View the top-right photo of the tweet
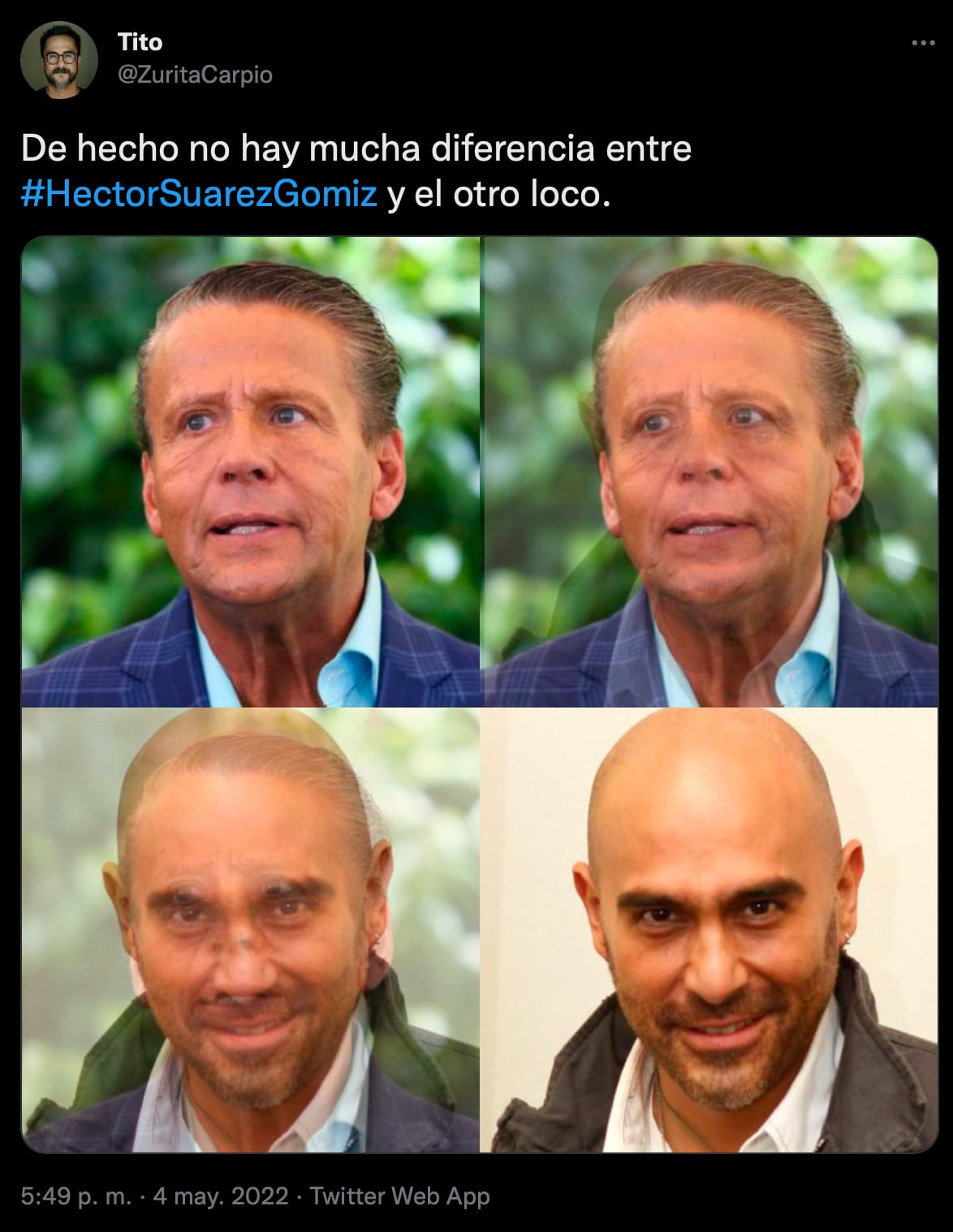This screenshot has height=1232, width=953. pyautogui.click(x=709, y=471)
